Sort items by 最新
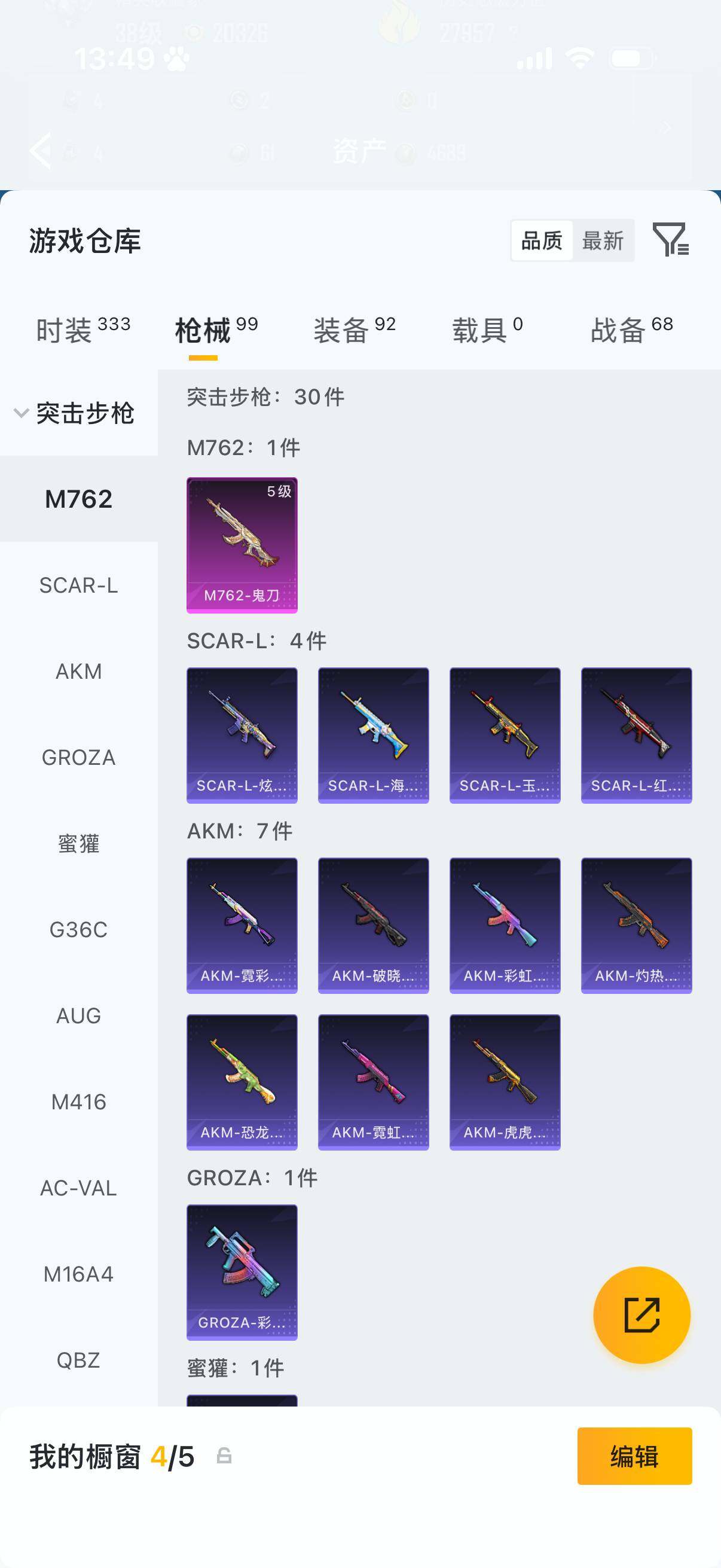This screenshot has height=1568, width=721. point(603,241)
